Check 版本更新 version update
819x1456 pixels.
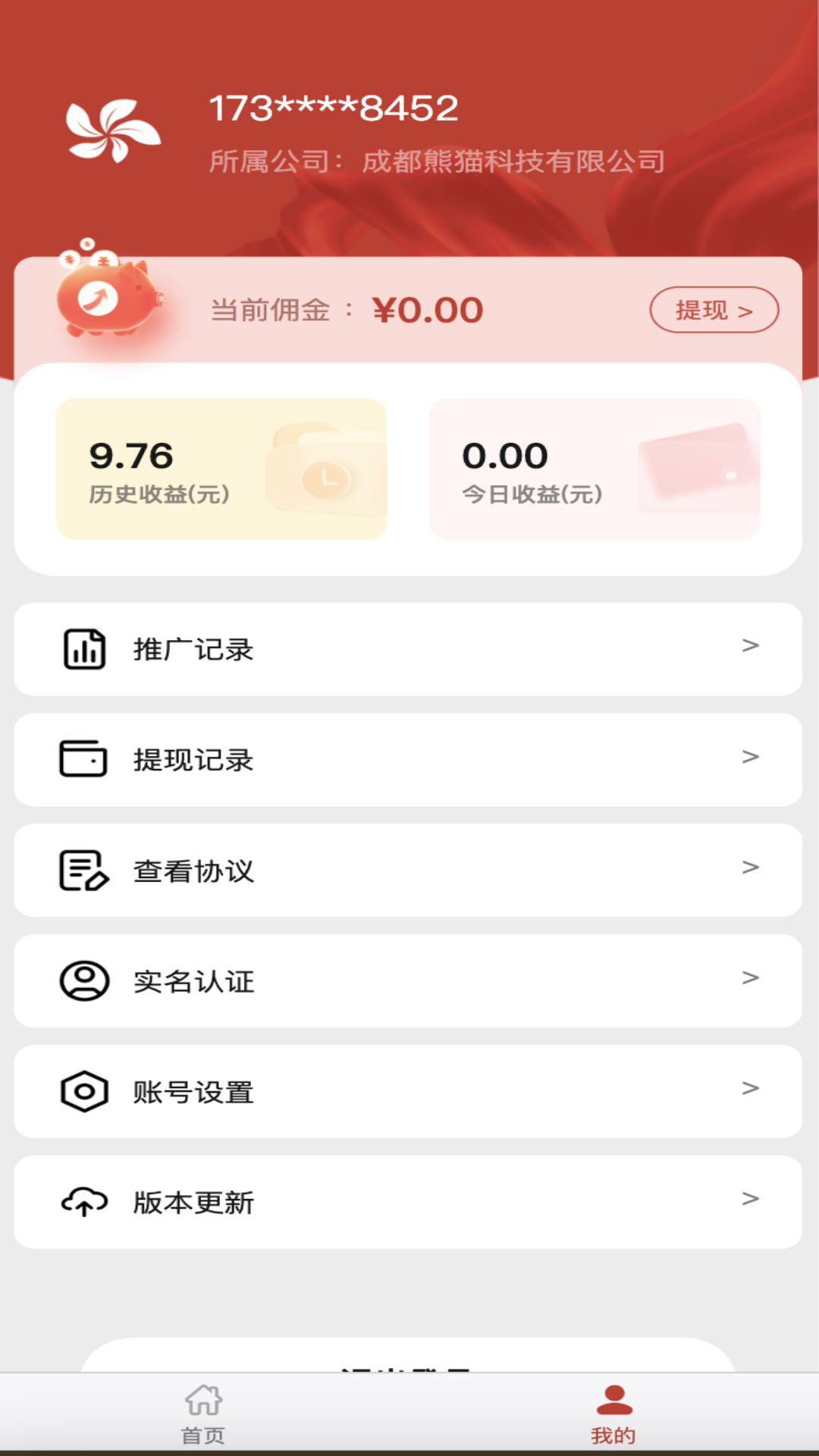click(x=408, y=1203)
